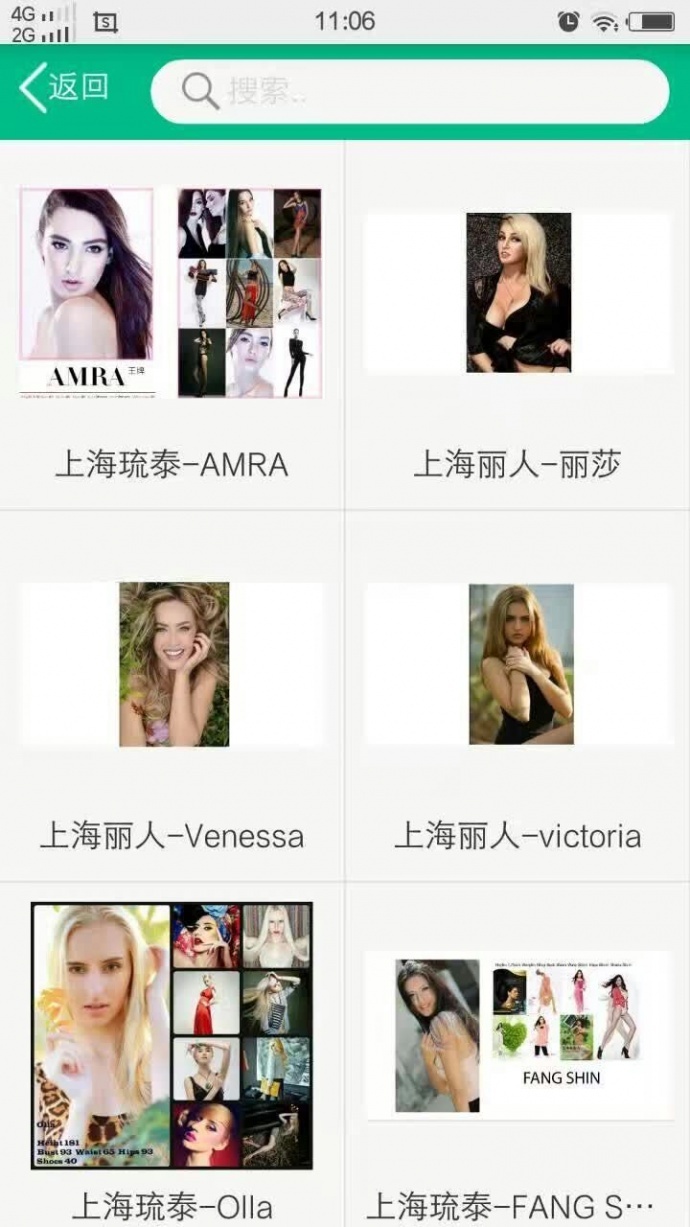This screenshot has width=690, height=1227.
Task: Select the 上海丽人-victoria card
Action: point(517,696)
